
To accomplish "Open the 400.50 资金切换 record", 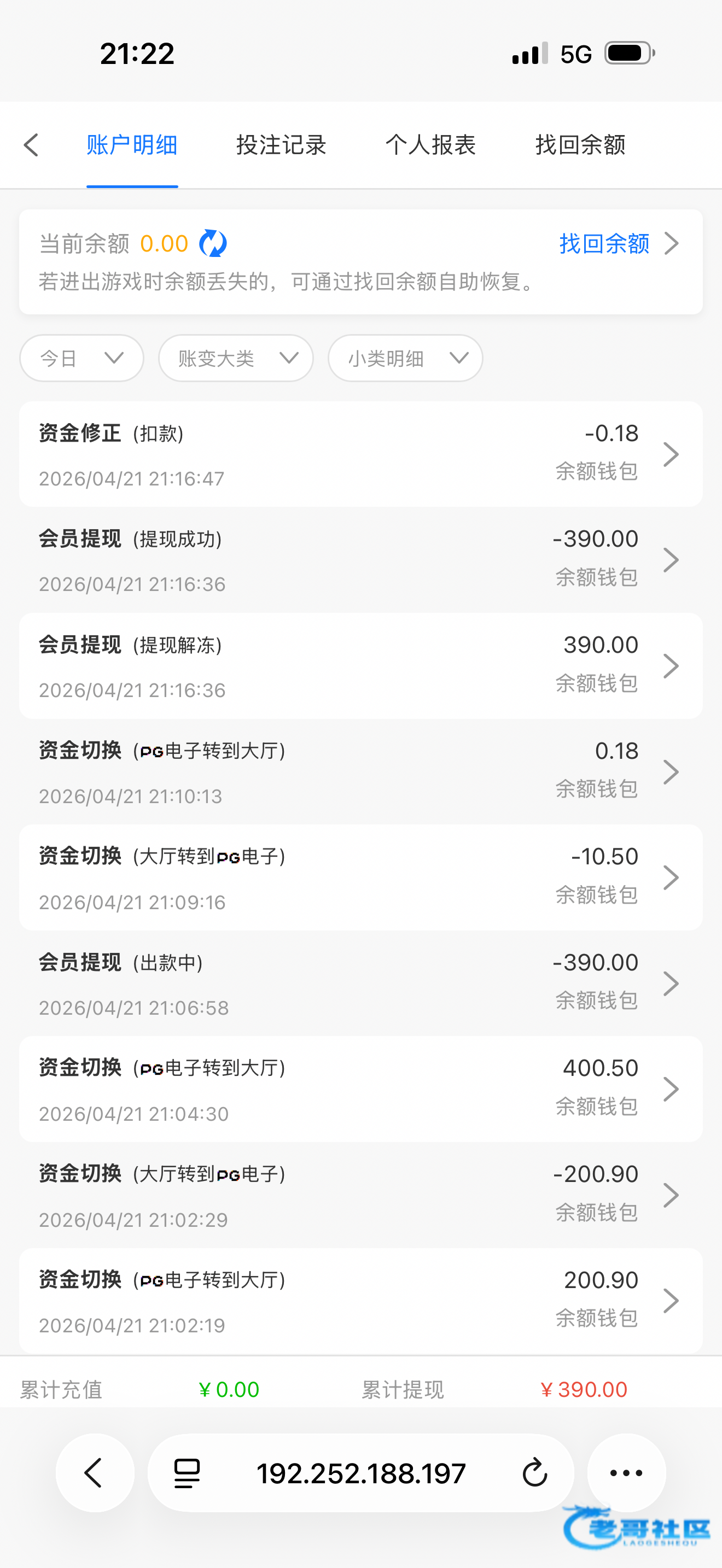I will tap(361, 1090).
